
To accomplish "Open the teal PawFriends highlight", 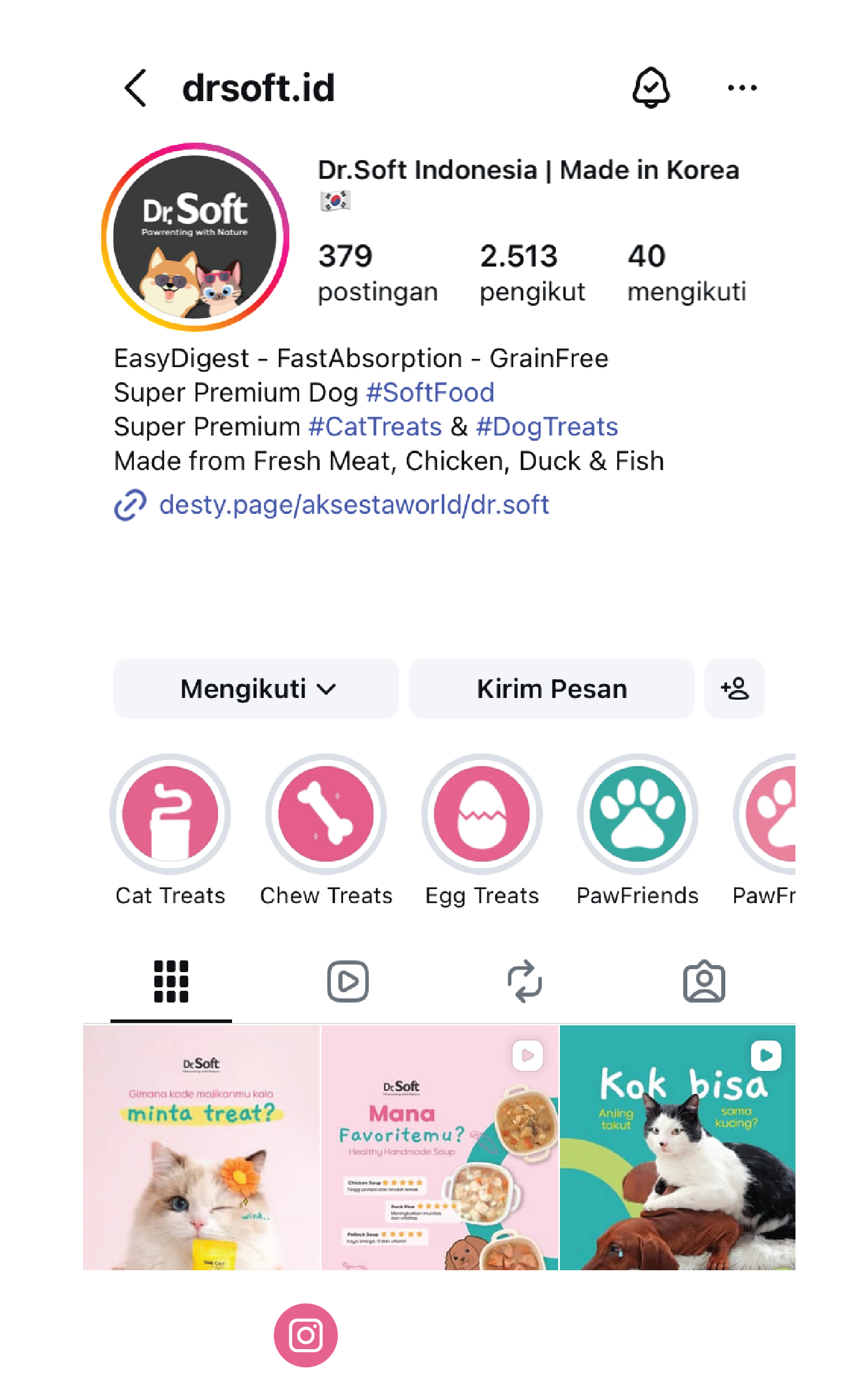I will click(x=637, y=814).
